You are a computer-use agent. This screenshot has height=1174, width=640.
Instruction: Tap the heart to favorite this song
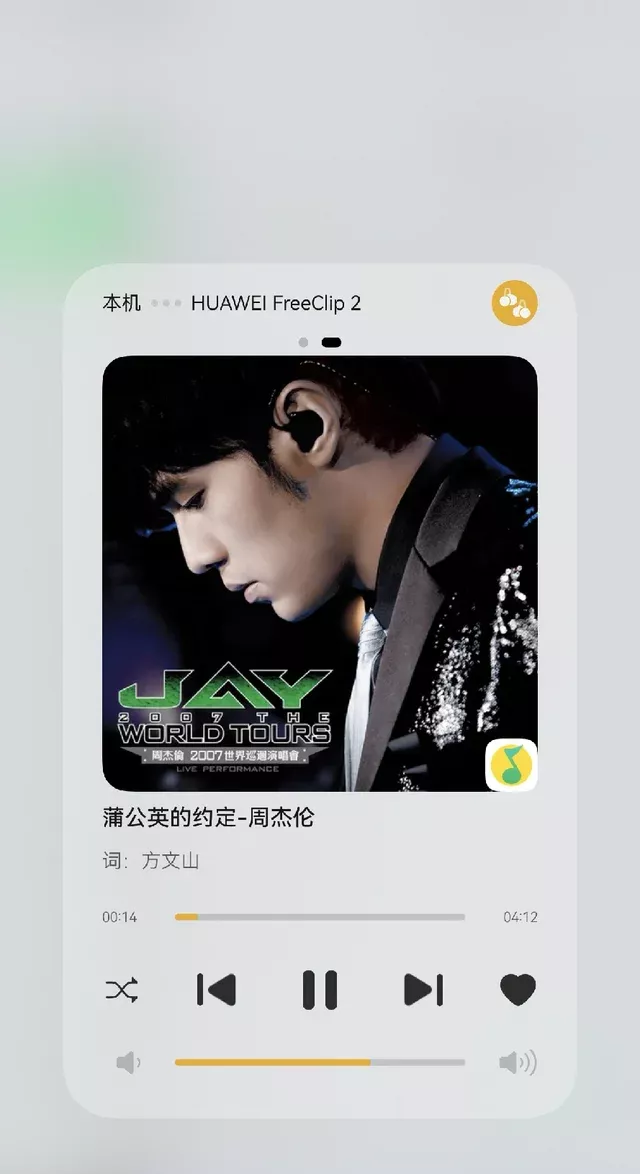pos(518,990)
